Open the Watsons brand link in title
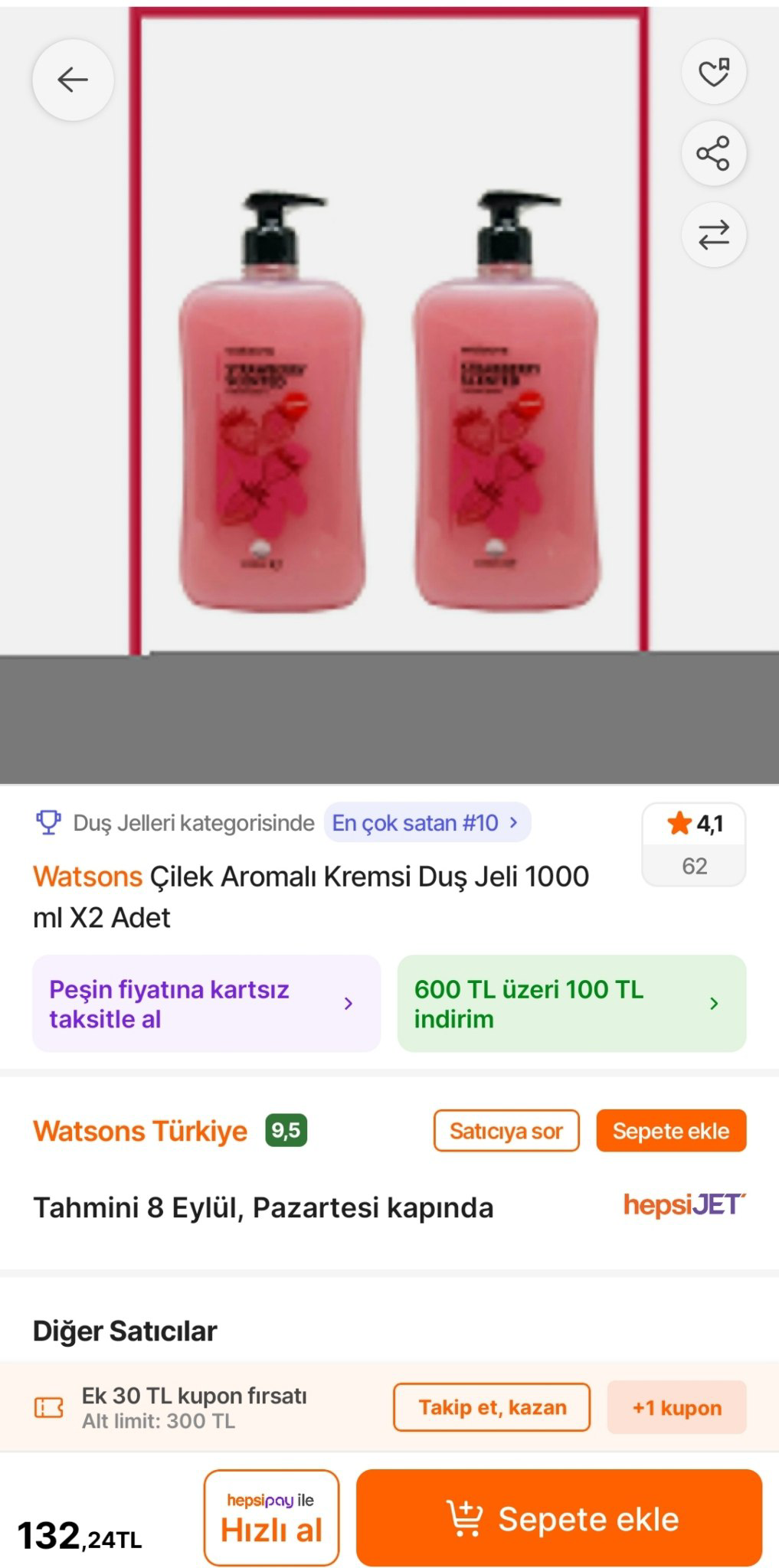 [87, 876]
